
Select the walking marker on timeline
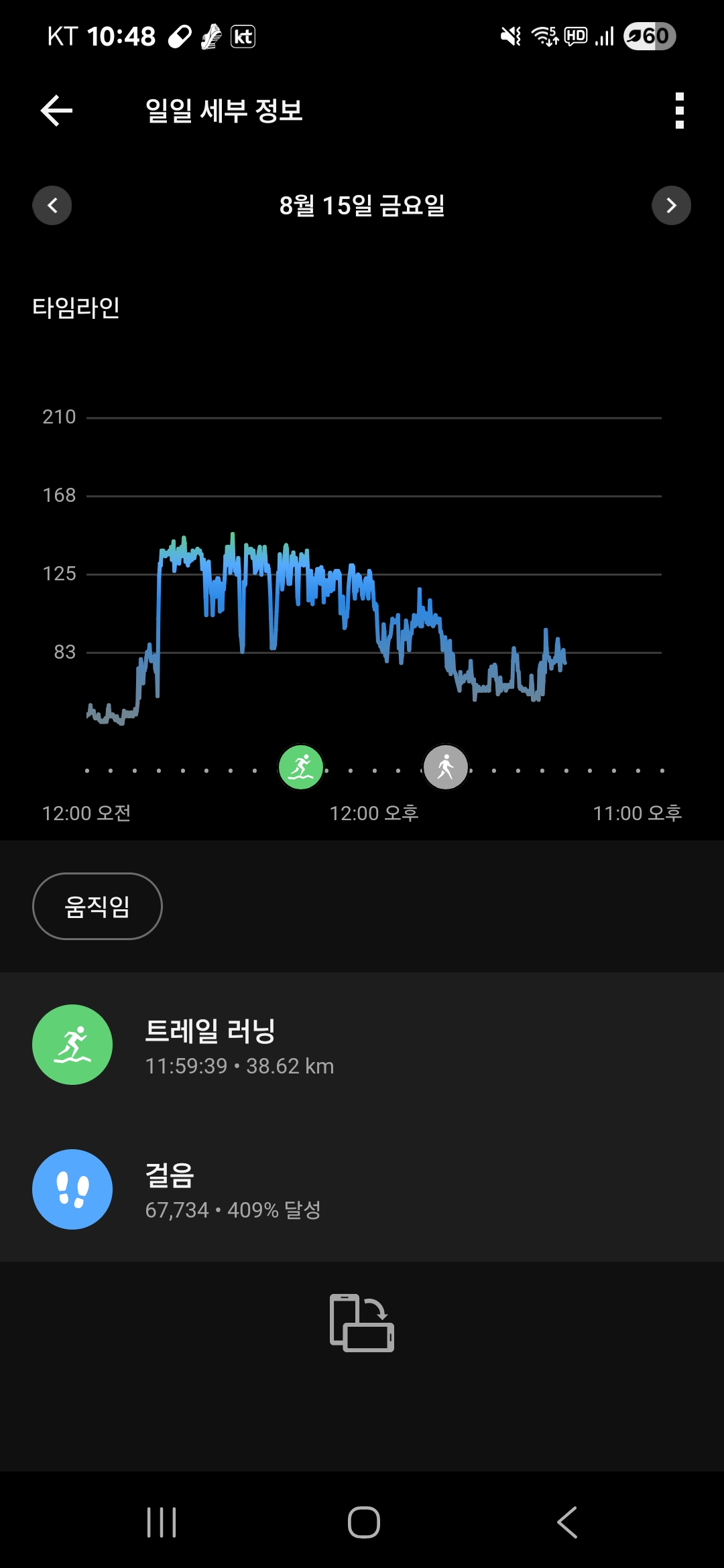coord(446,767)
